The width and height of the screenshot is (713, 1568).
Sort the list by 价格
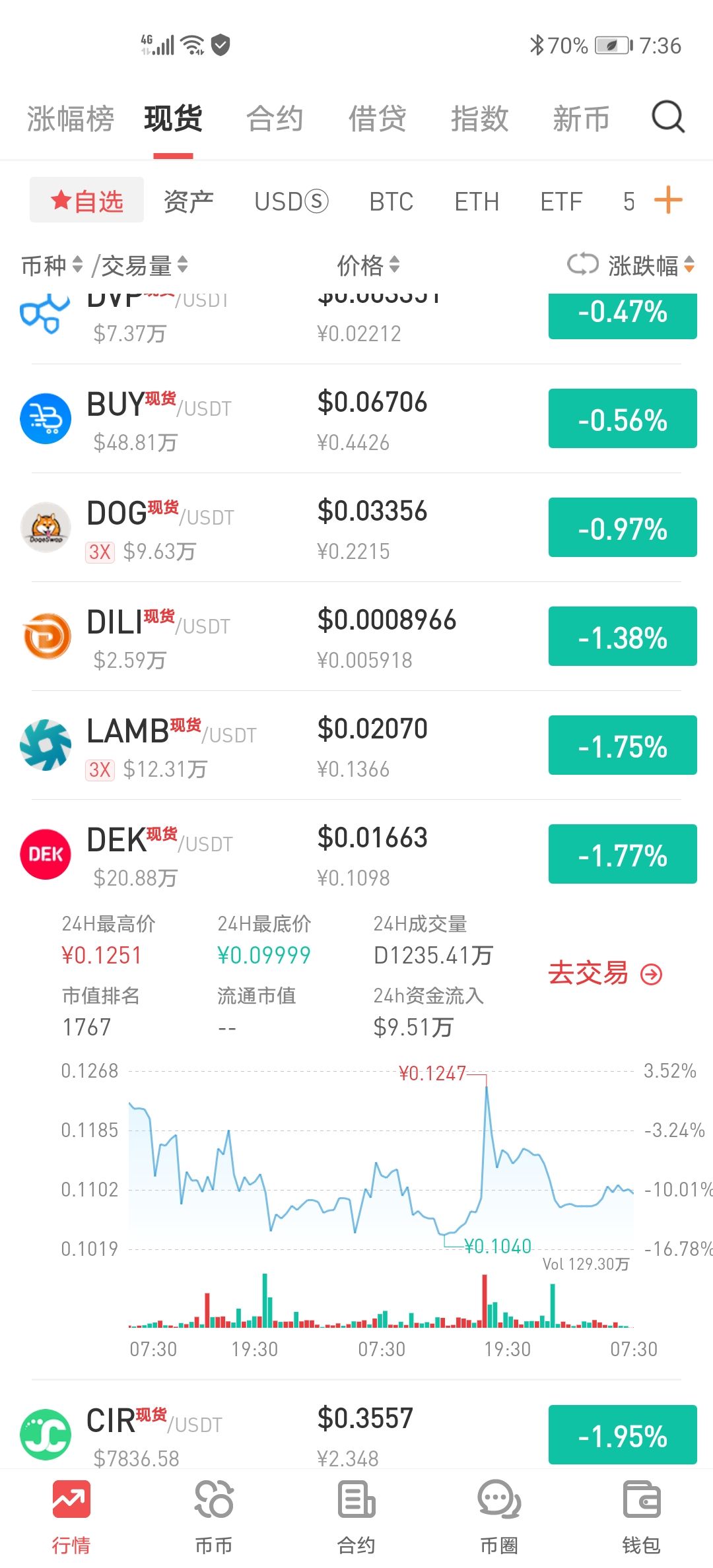click(x=368, y=266)
